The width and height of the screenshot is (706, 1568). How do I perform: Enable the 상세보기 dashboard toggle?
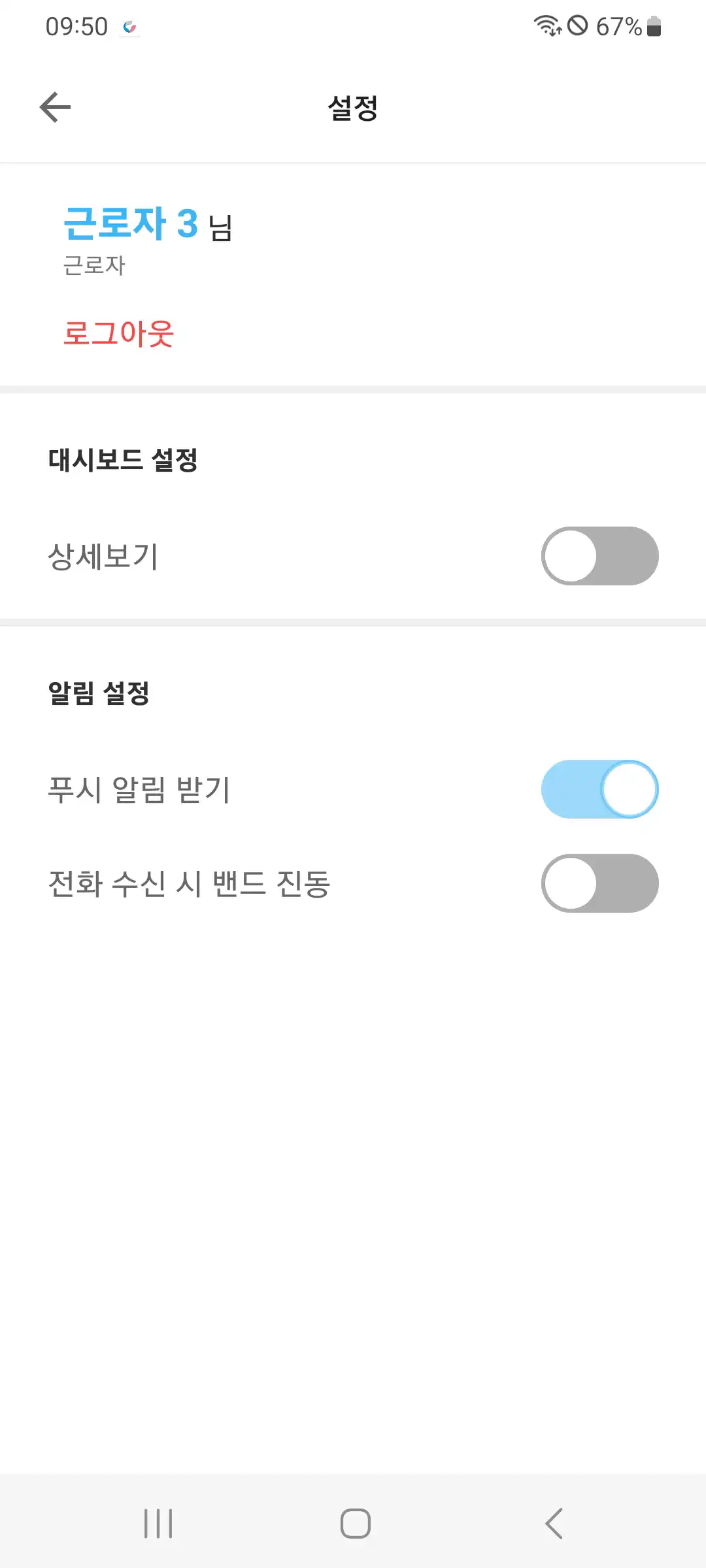[x=599, y=556]
